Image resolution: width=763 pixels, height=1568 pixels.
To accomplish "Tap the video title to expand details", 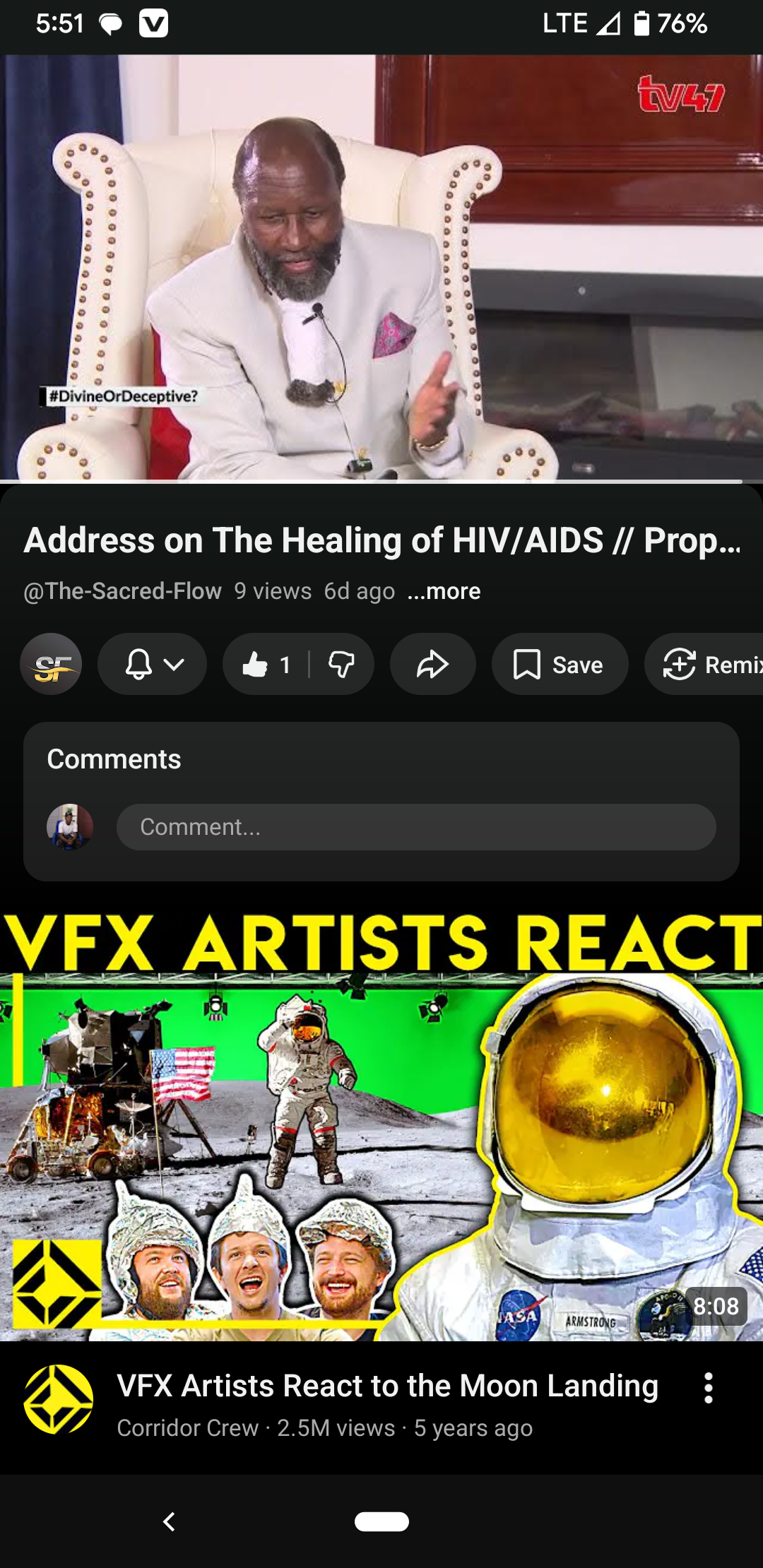I will (x=381, y=540).
